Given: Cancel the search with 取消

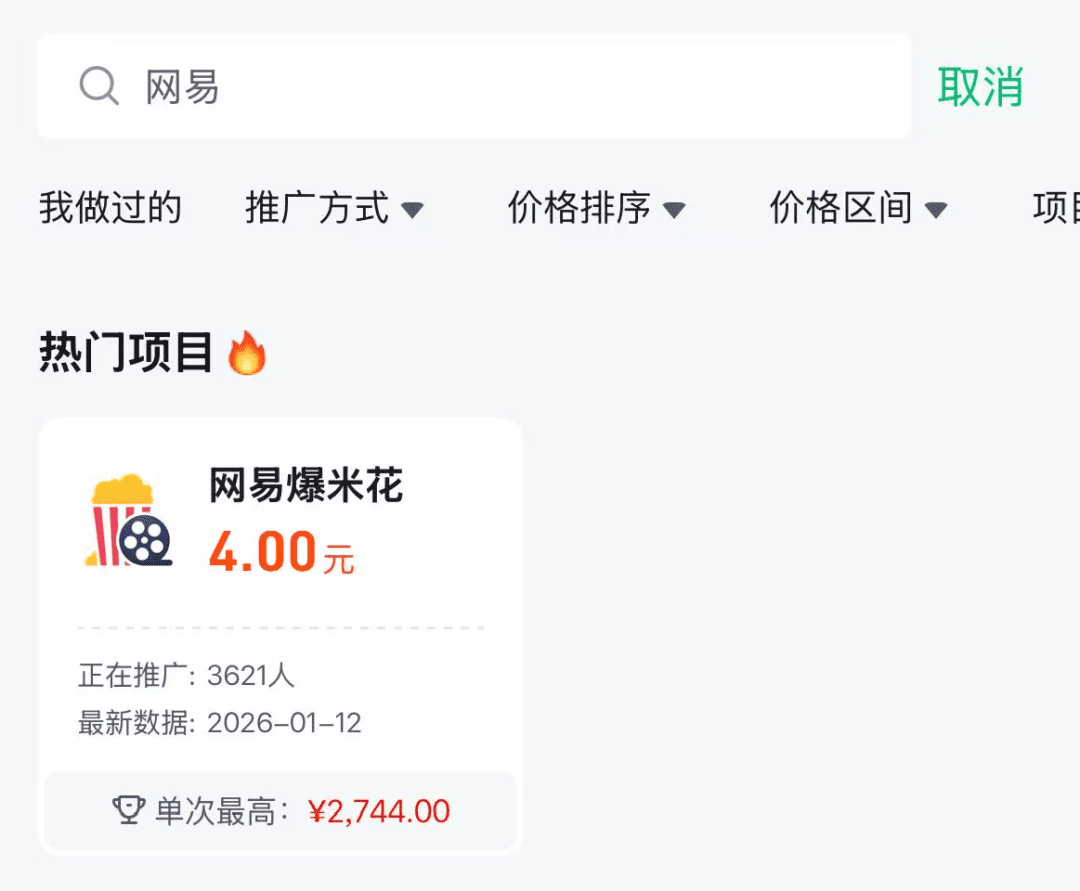Looking at the screenshot, I should (x=980, y=87).
